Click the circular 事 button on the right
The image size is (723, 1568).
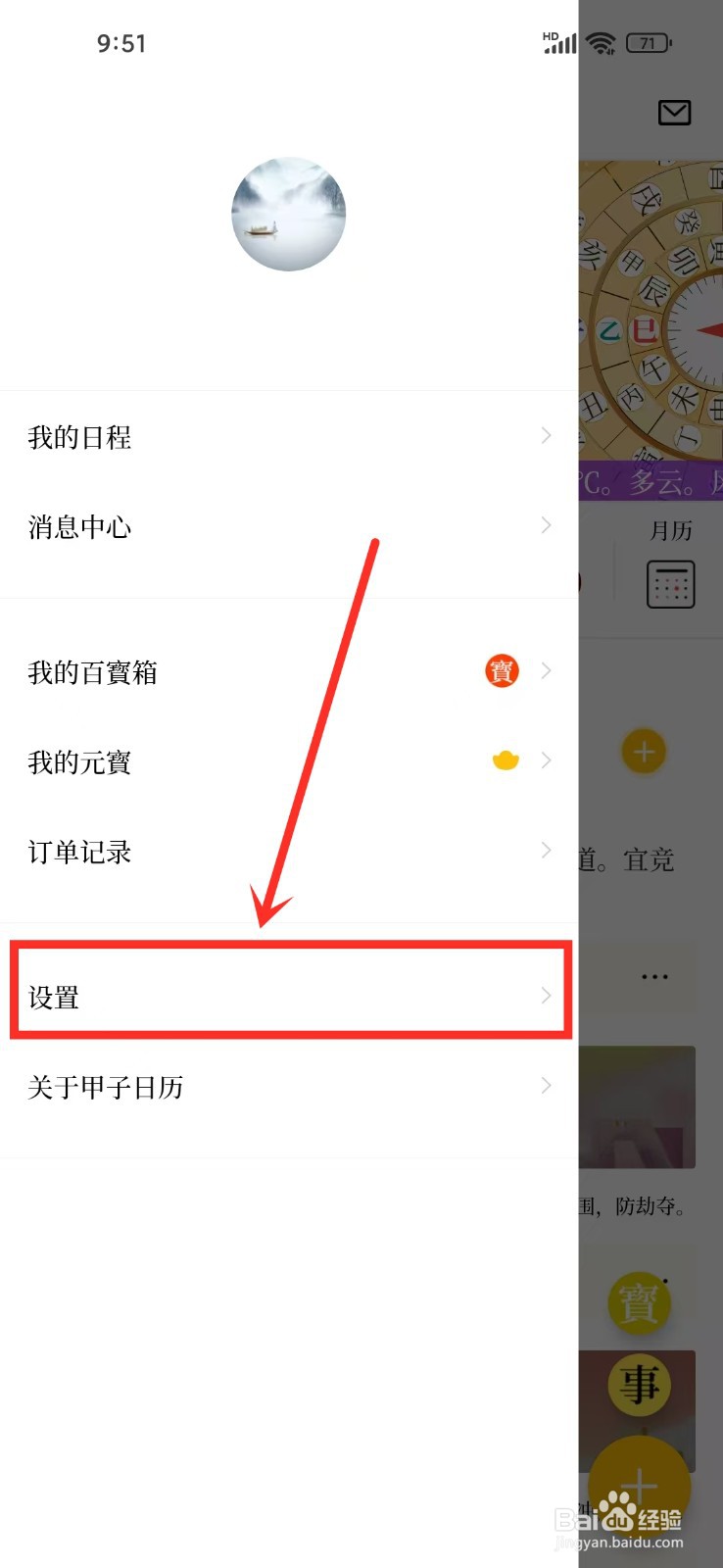click(640, 1385)
